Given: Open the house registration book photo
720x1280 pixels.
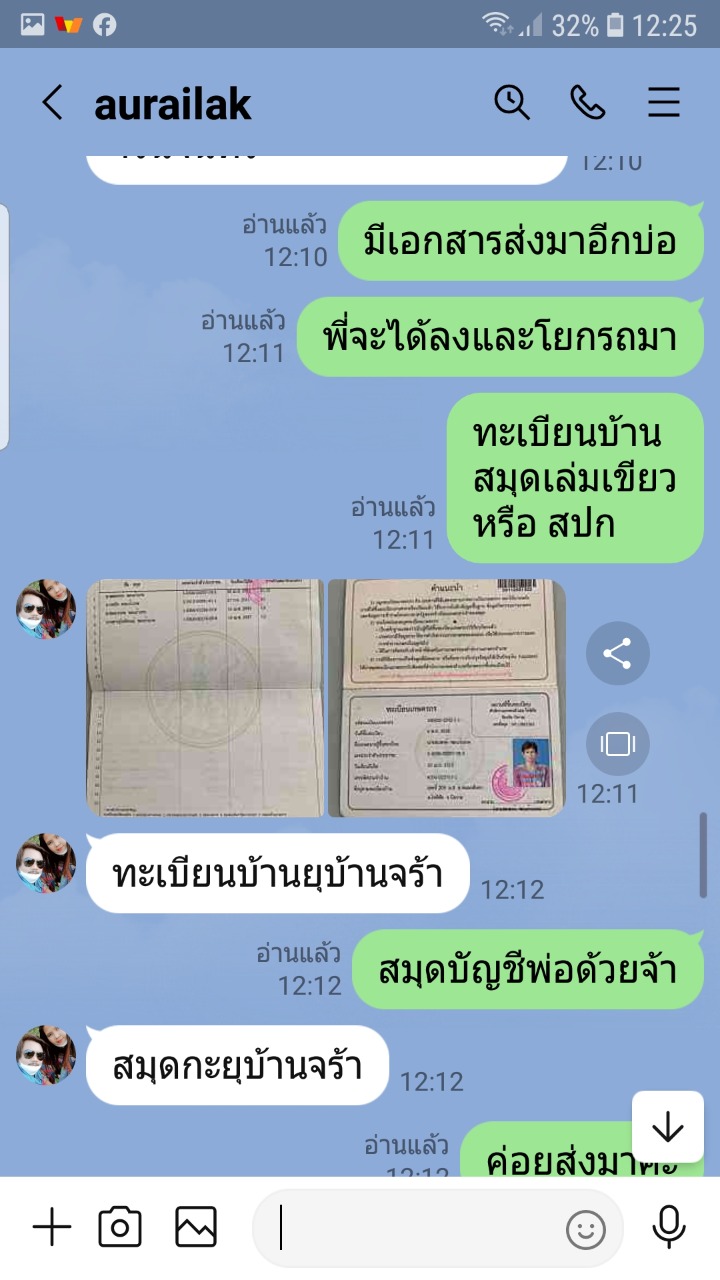Looking at the screenshot, I should (205, 698).
